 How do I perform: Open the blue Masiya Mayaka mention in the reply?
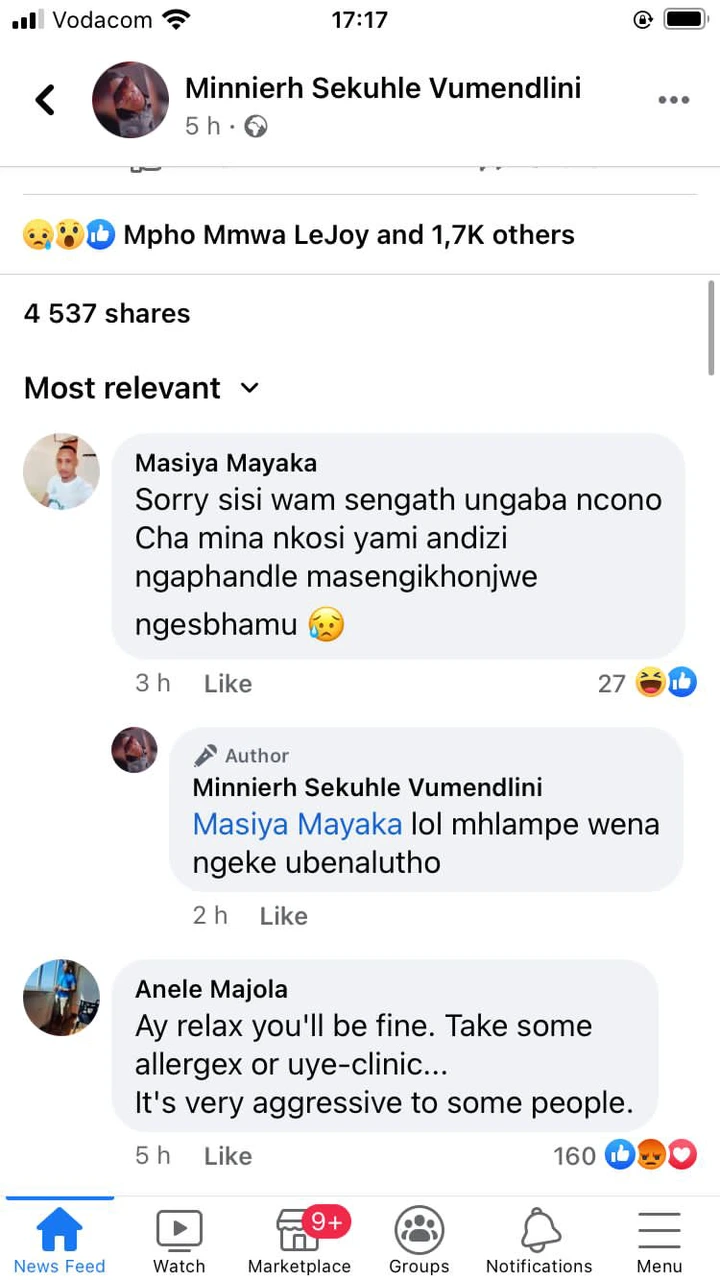pyautogui.click(x=297, y=825)
